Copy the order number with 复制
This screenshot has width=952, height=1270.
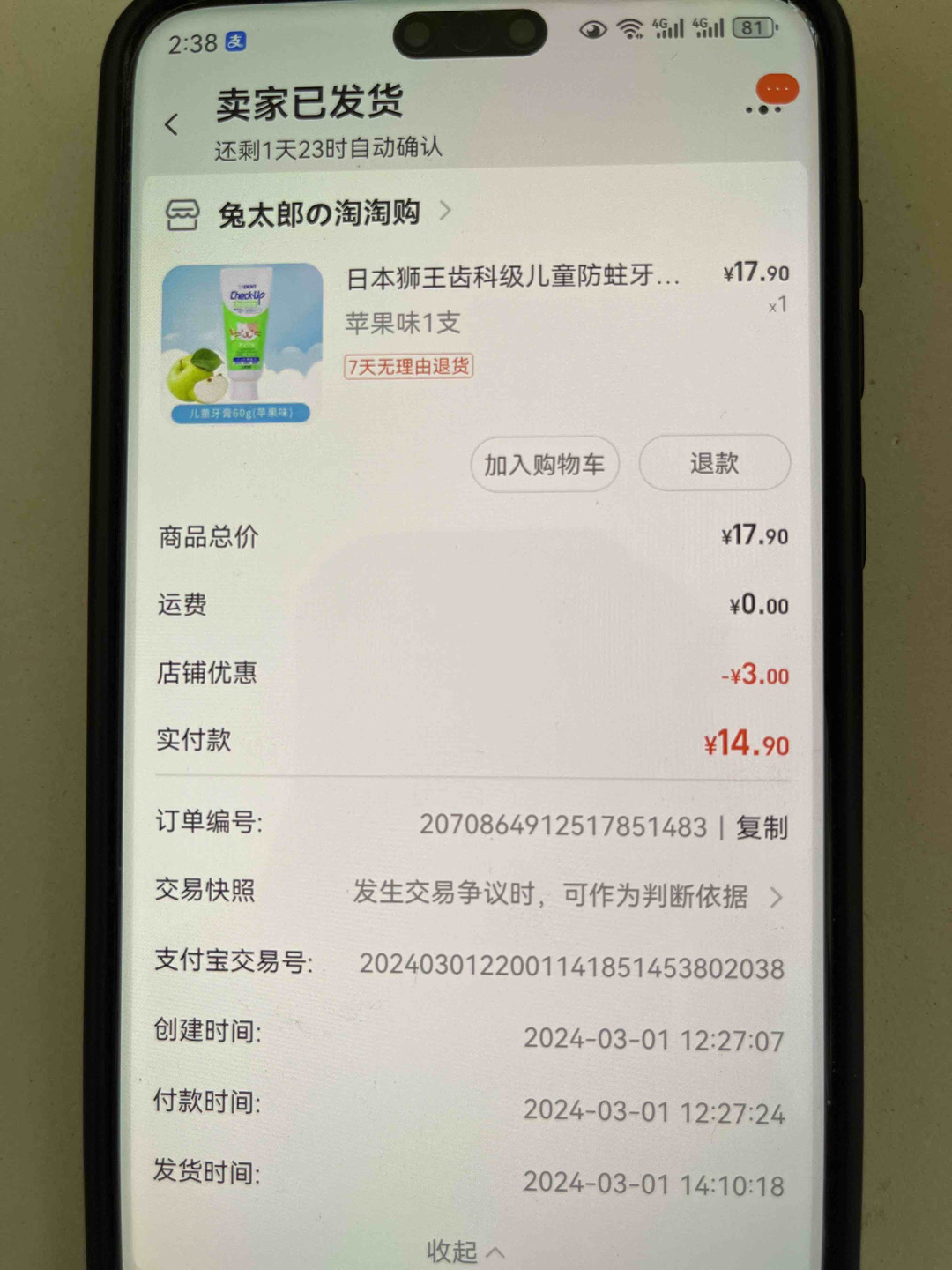pos(762,827)
